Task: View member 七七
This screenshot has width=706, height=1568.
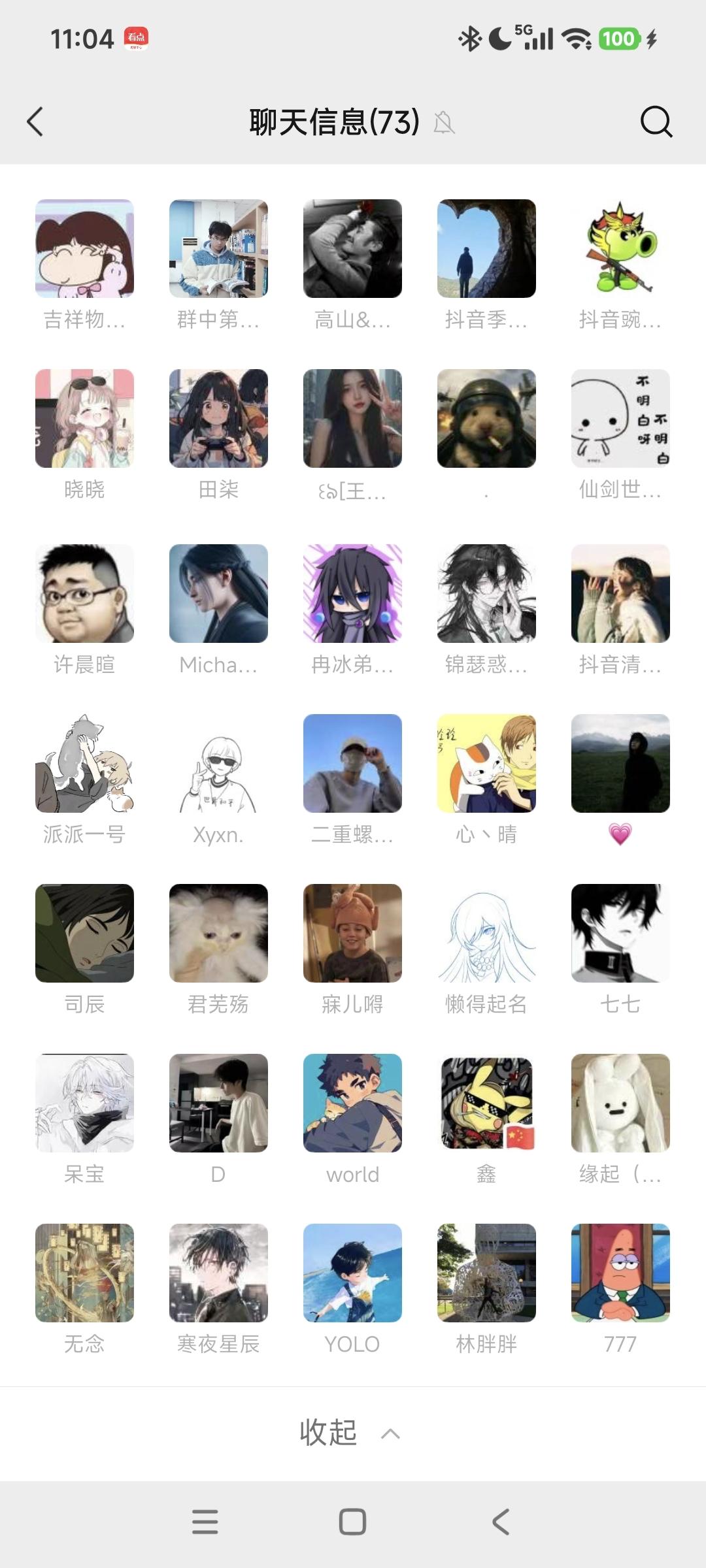Action: coord(620,934)
